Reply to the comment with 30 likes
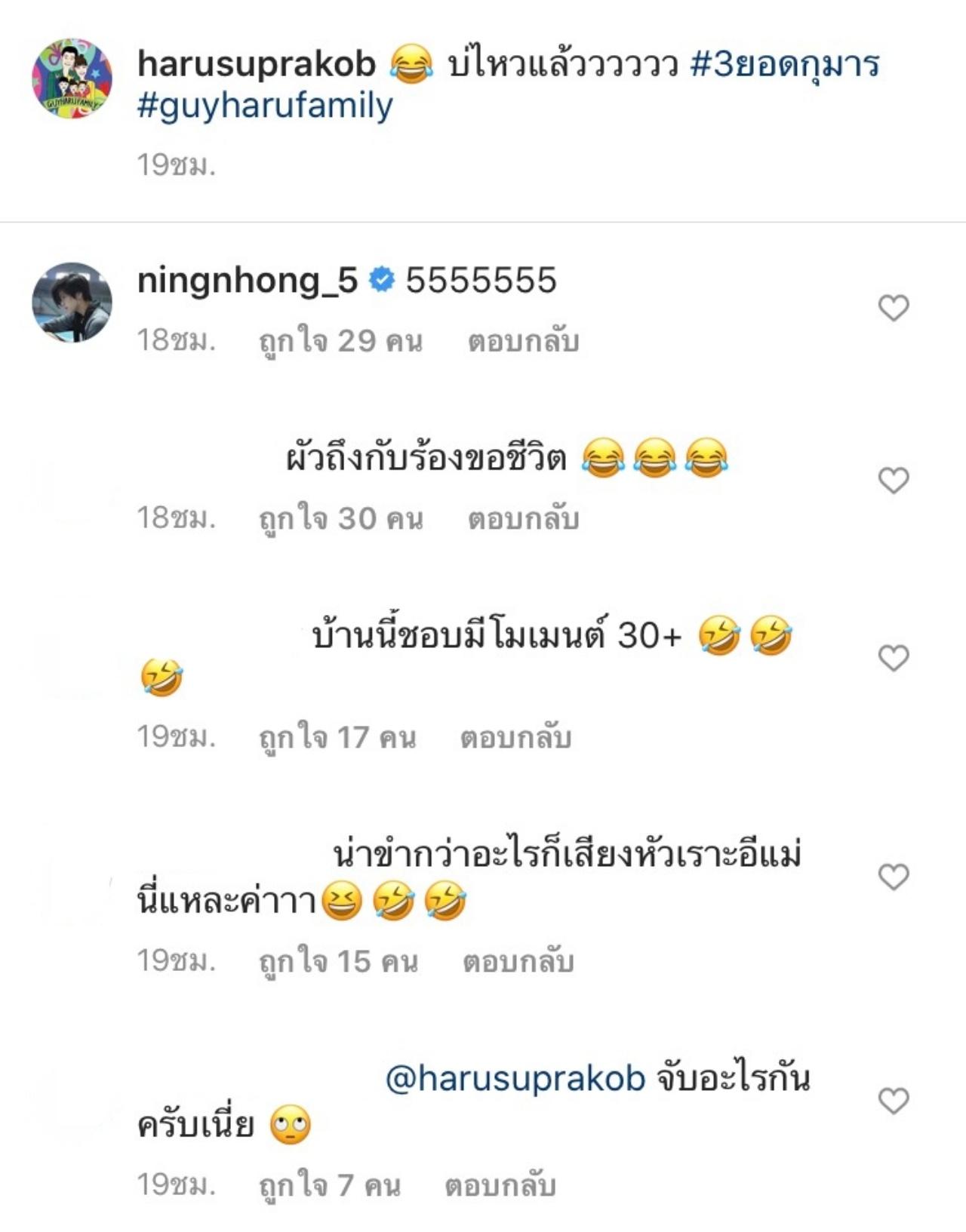The width and height of the screenshot is (966, 1232). coord(523,519)
